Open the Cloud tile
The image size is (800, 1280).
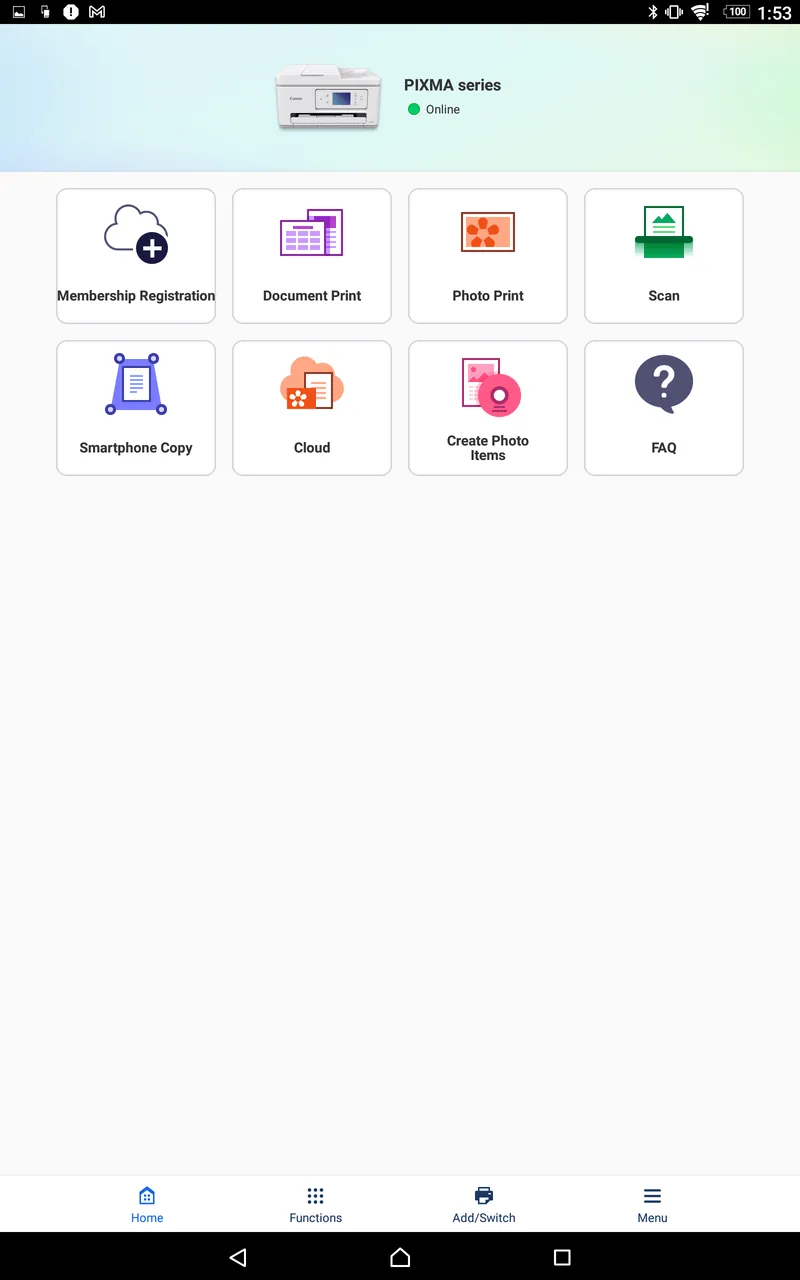pos(312,408)
